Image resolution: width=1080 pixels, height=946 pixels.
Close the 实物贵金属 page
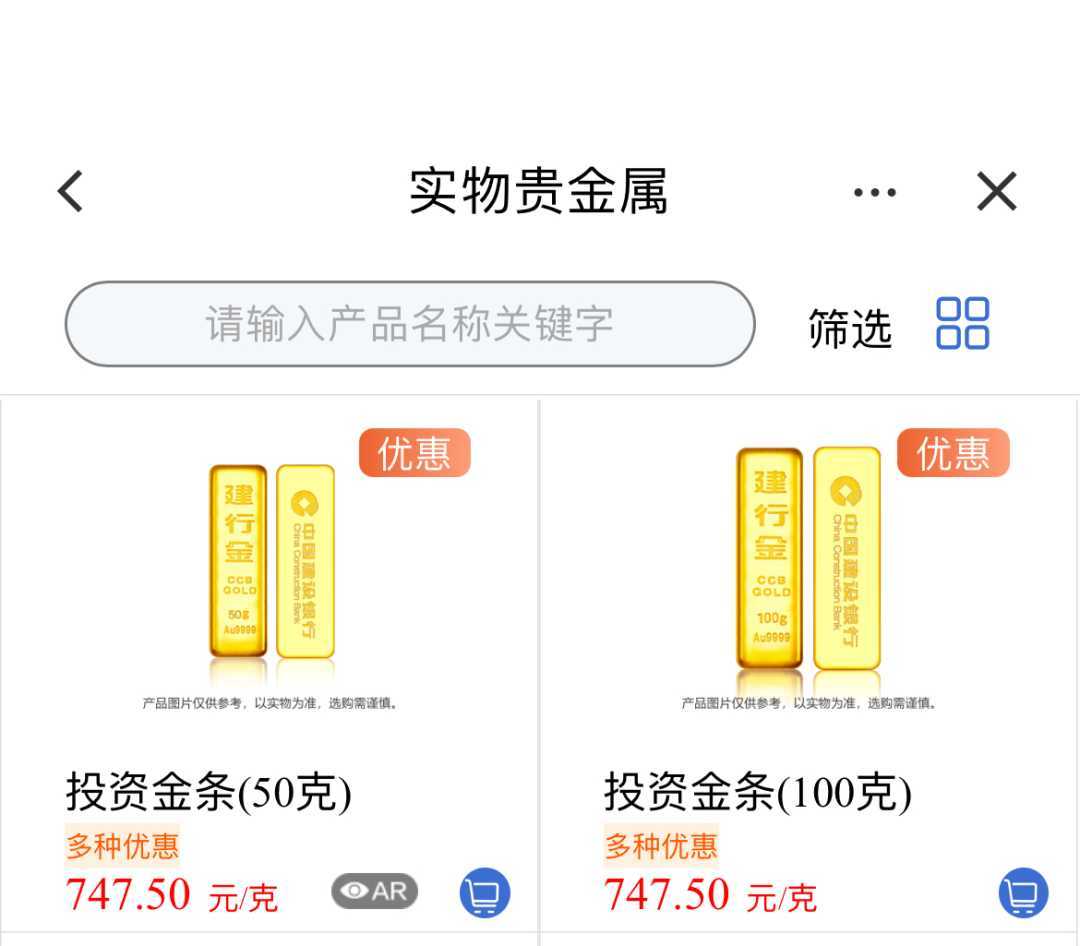click(x=996, y=191)
